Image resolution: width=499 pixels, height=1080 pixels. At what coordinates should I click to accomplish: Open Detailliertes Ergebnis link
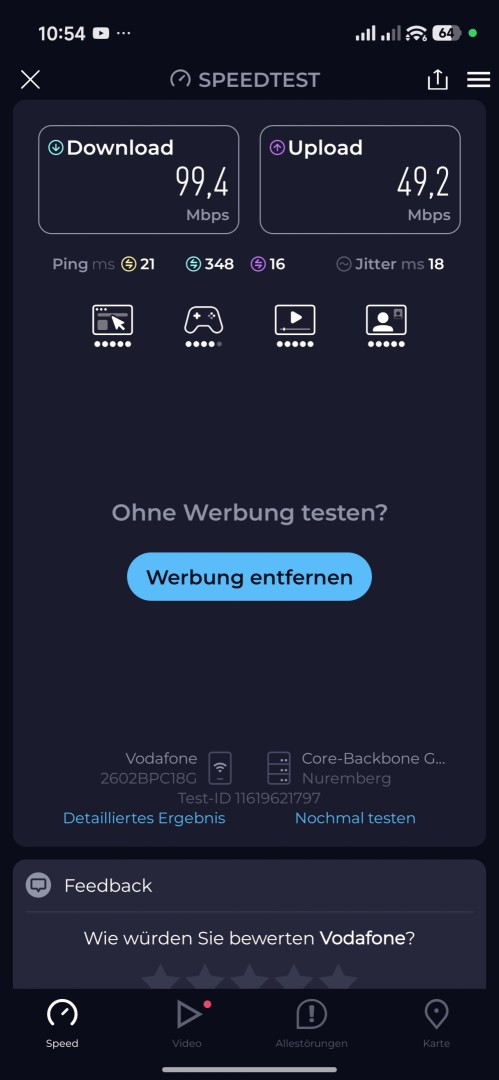point(144,818)
